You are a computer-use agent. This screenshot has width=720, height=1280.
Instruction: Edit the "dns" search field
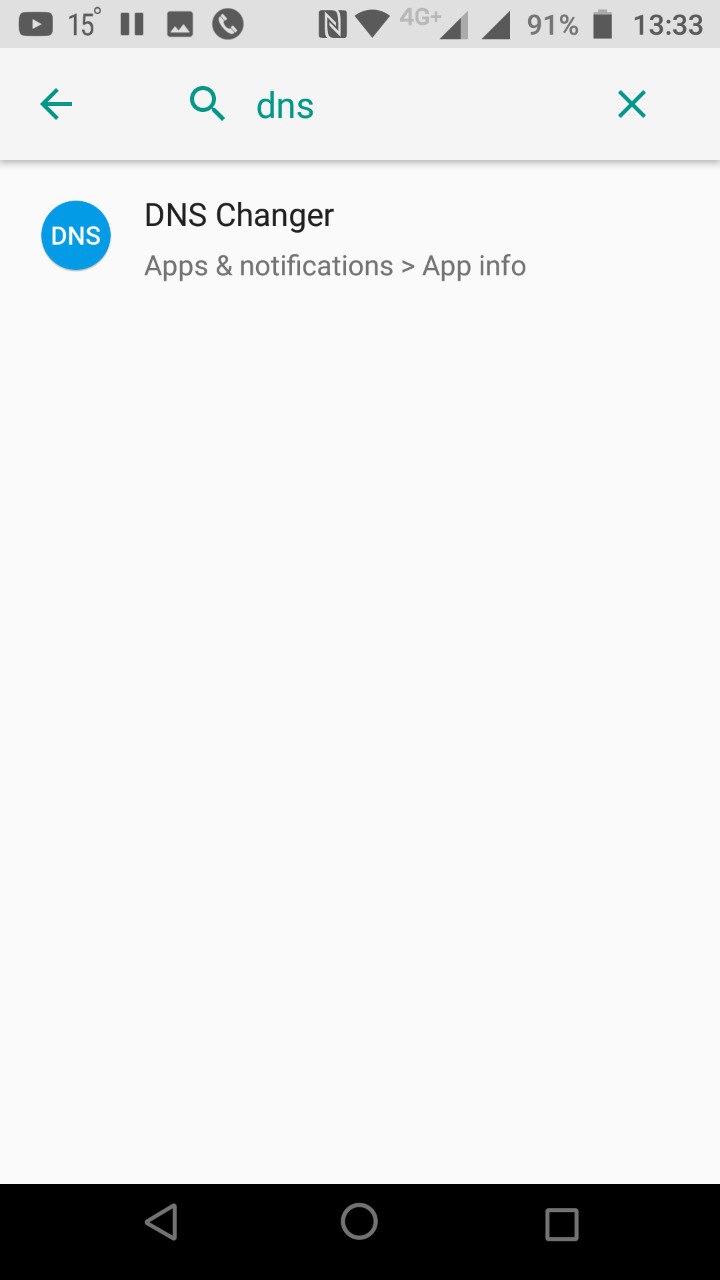pos(400,105)
